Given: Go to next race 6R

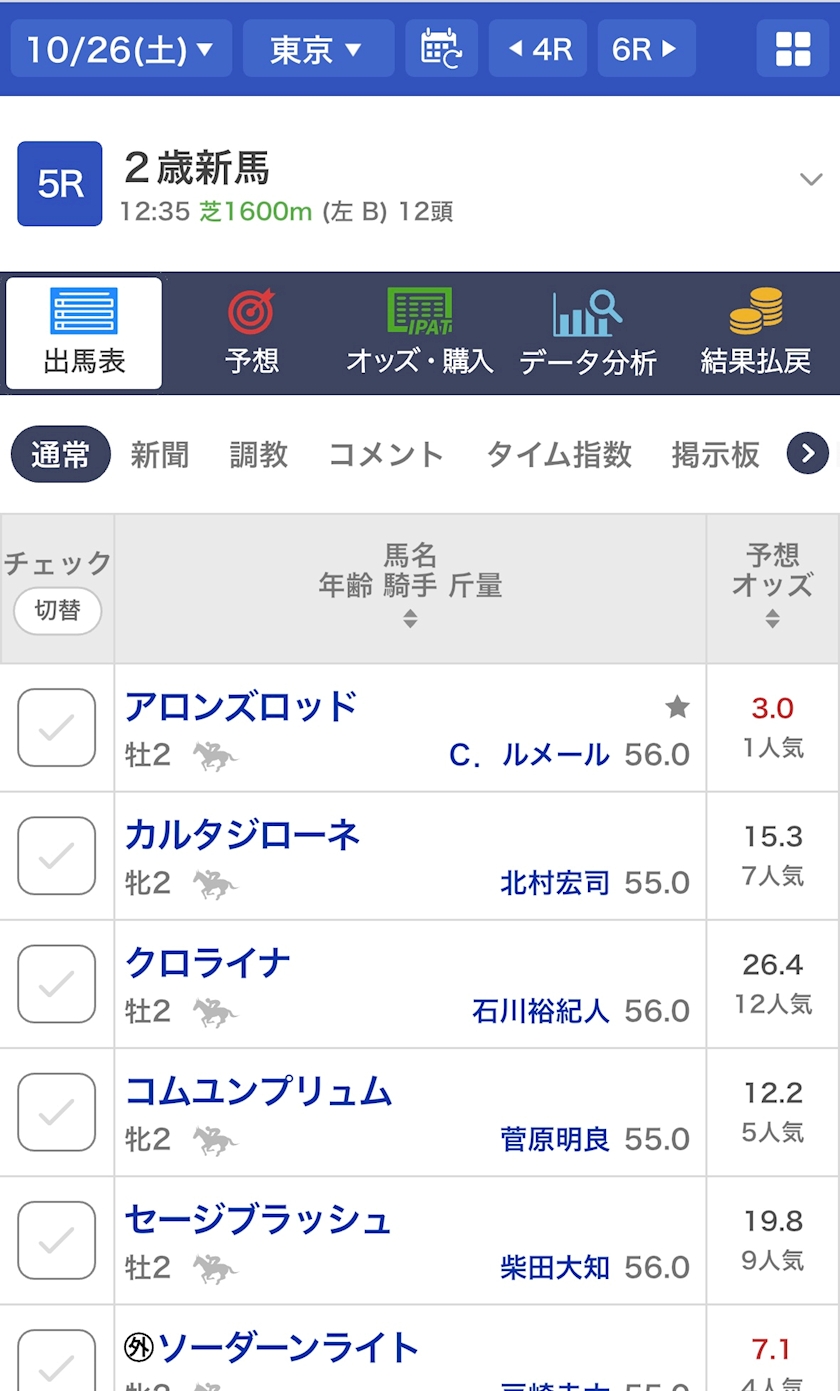Looking at the screenshot, I should [646, 48].
